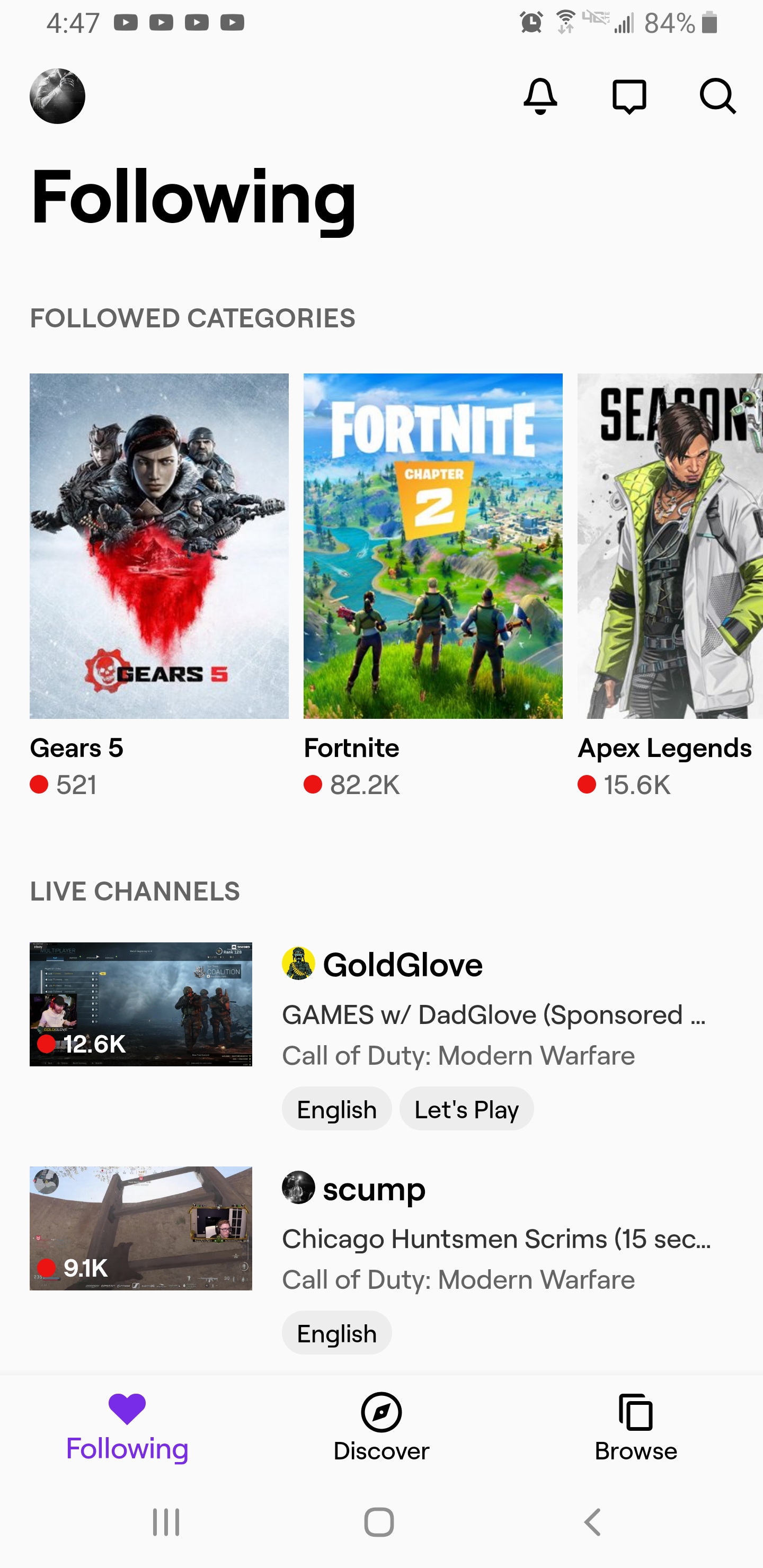This screenshot has width=763, height=1568.
Task: Open recent apps from the navigation bar
Action: [x=166, y=1522]
